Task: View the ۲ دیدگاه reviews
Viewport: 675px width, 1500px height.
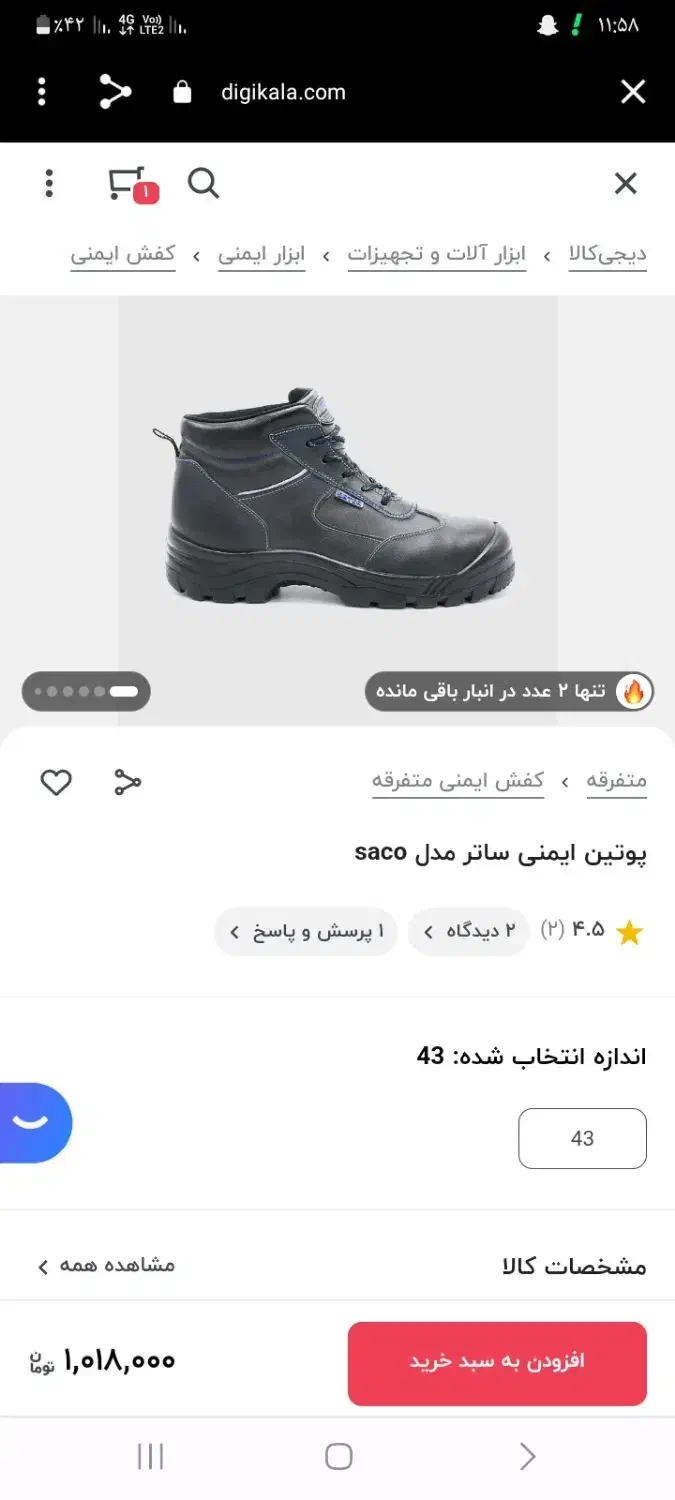Action: click(x=468, y=932)
